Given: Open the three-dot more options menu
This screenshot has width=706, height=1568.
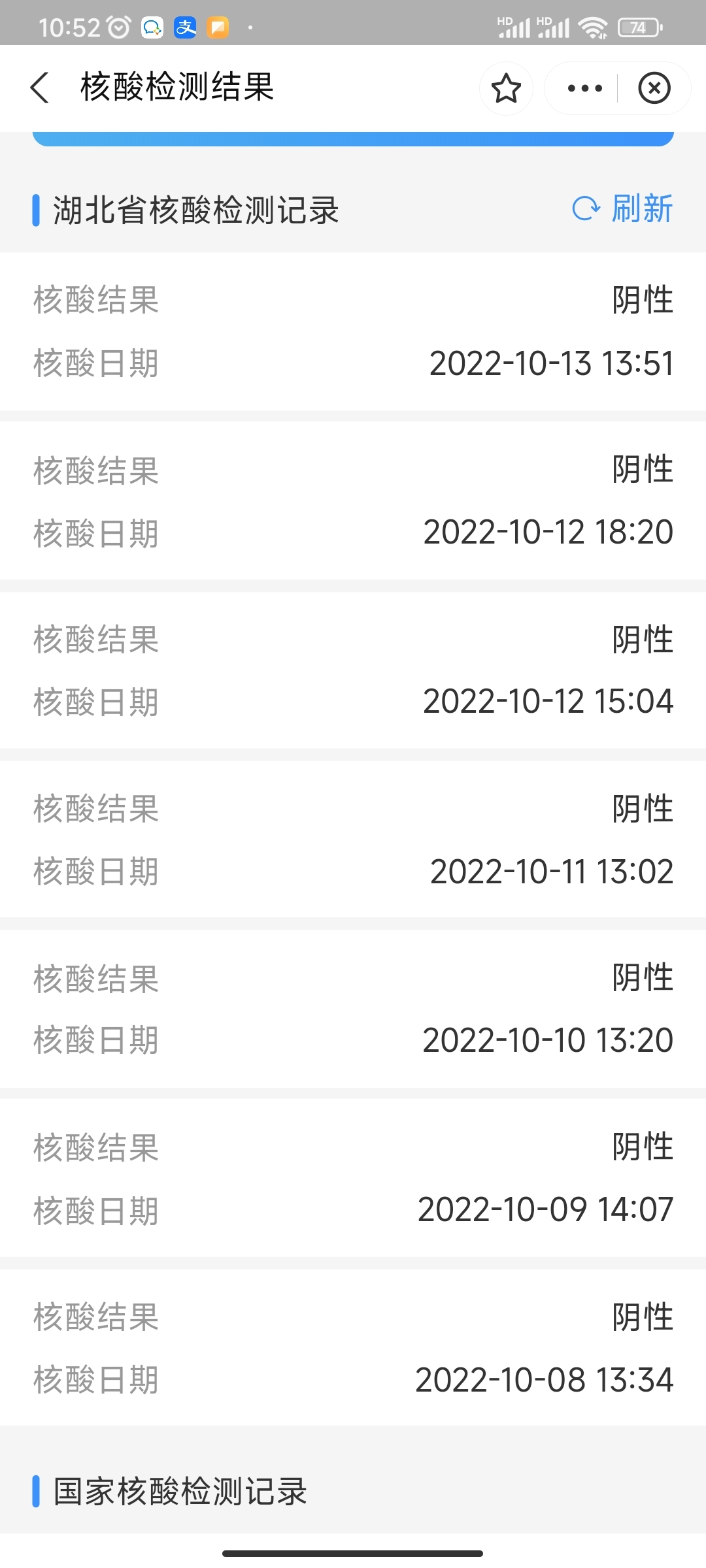Looking at the screenshot, I should click(x=584, y=88).
